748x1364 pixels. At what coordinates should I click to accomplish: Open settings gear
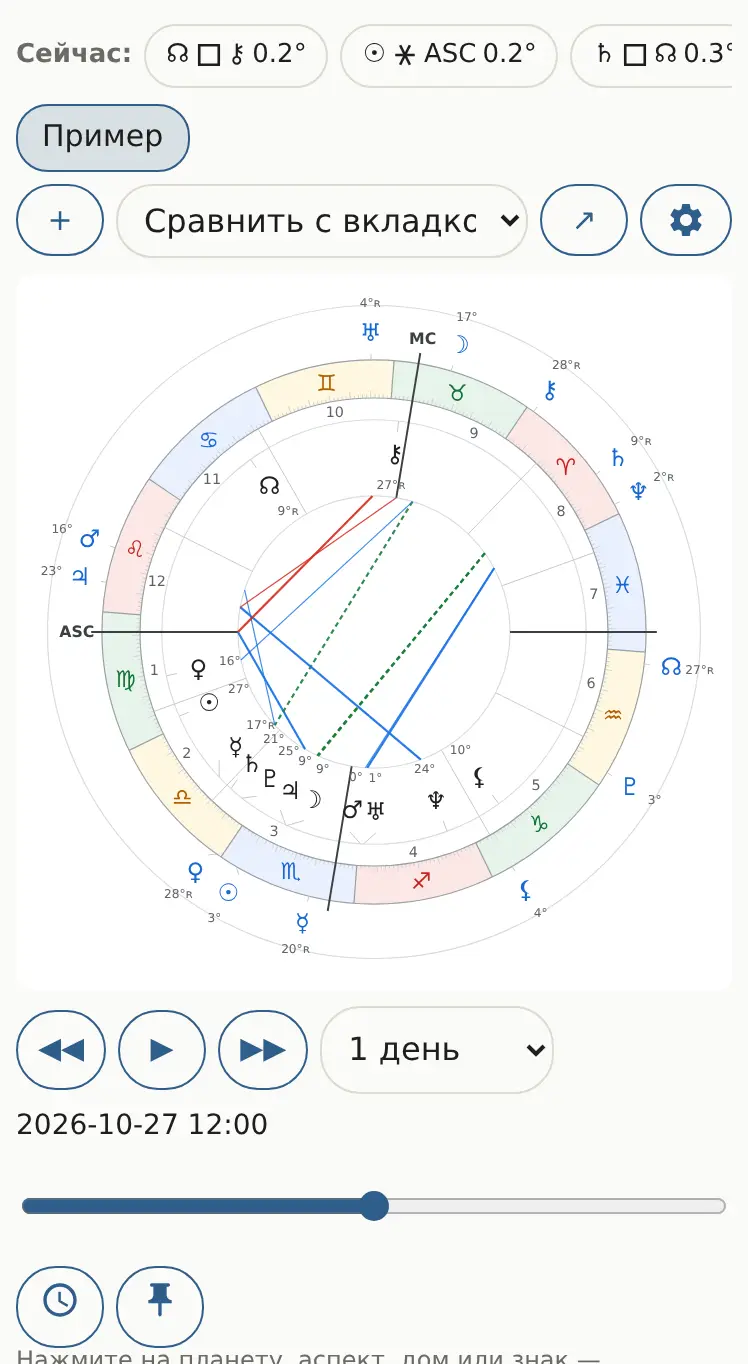point(686,220)
